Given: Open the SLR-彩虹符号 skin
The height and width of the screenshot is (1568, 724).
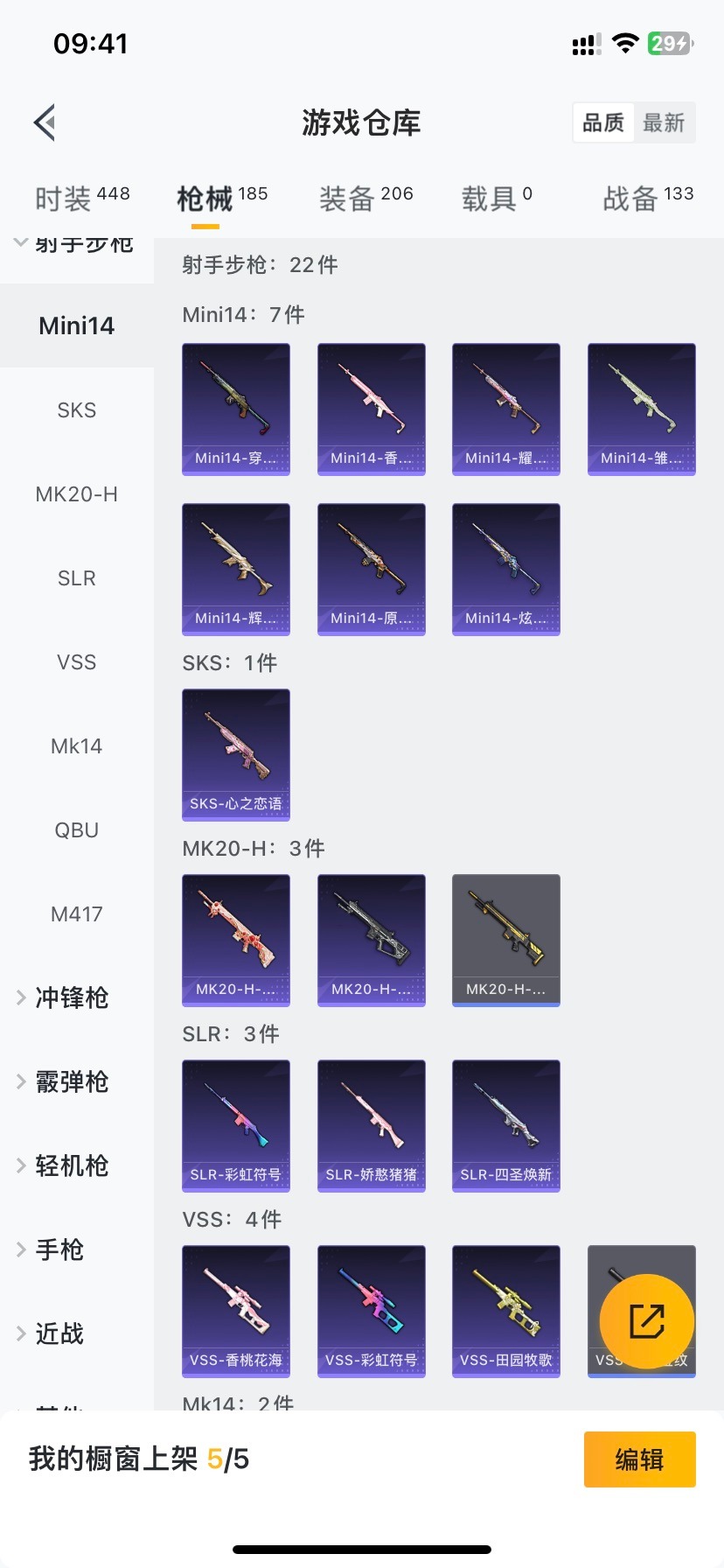Looking at the screenshot, I should click(236, 1125).
